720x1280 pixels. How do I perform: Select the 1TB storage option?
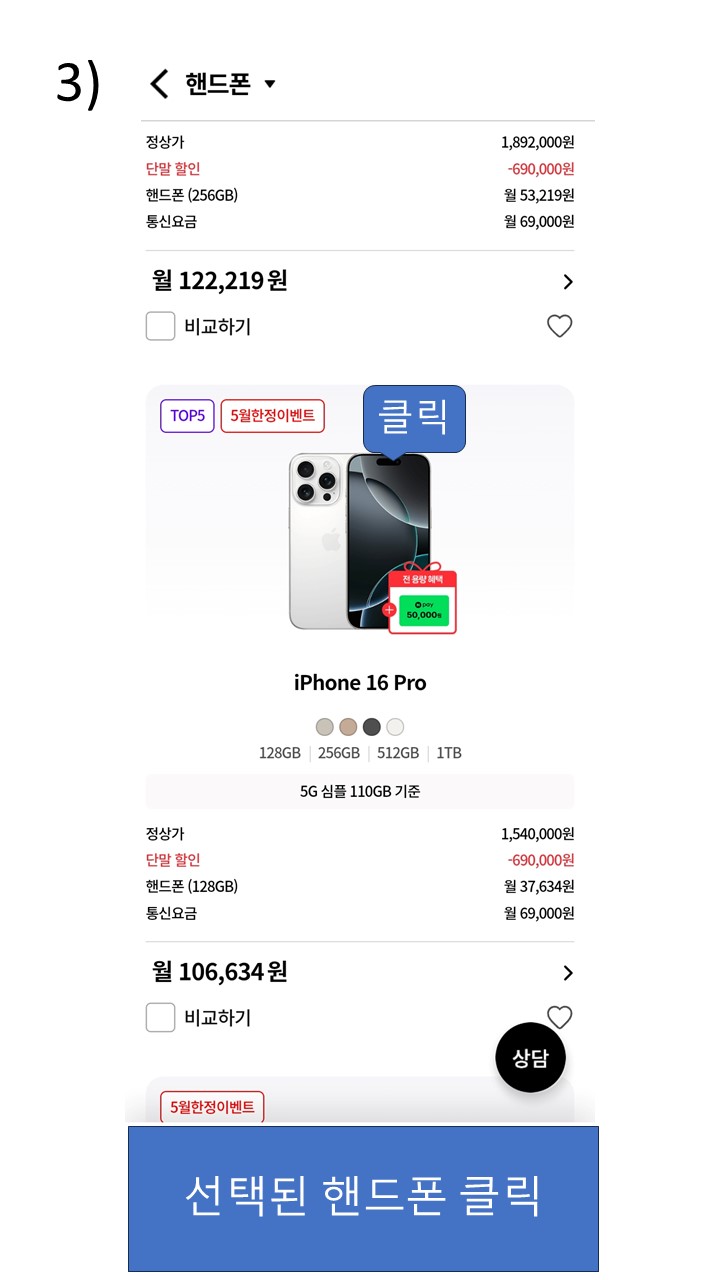(449, 753)
